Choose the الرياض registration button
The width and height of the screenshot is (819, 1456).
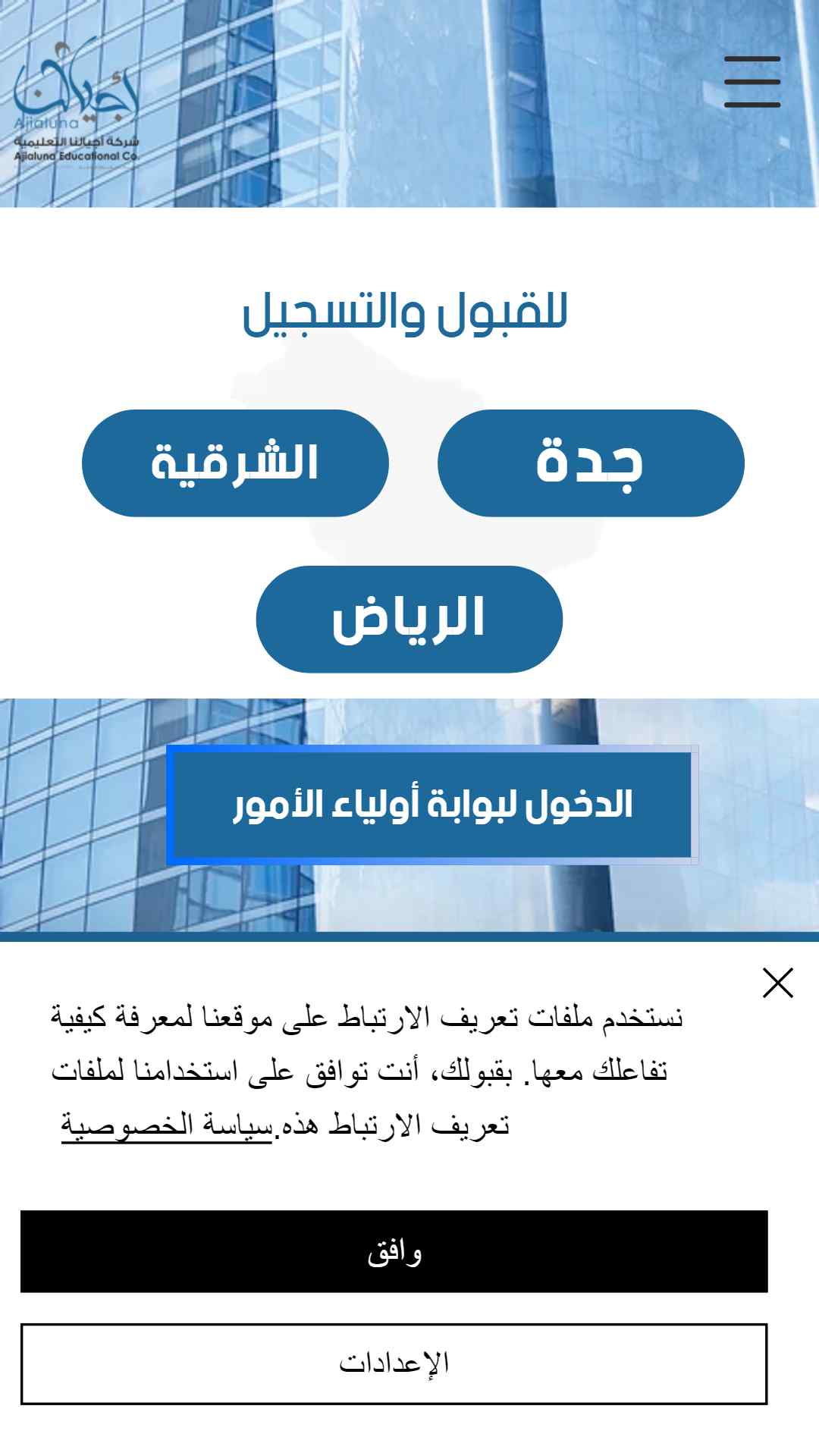tap(409, 619)
